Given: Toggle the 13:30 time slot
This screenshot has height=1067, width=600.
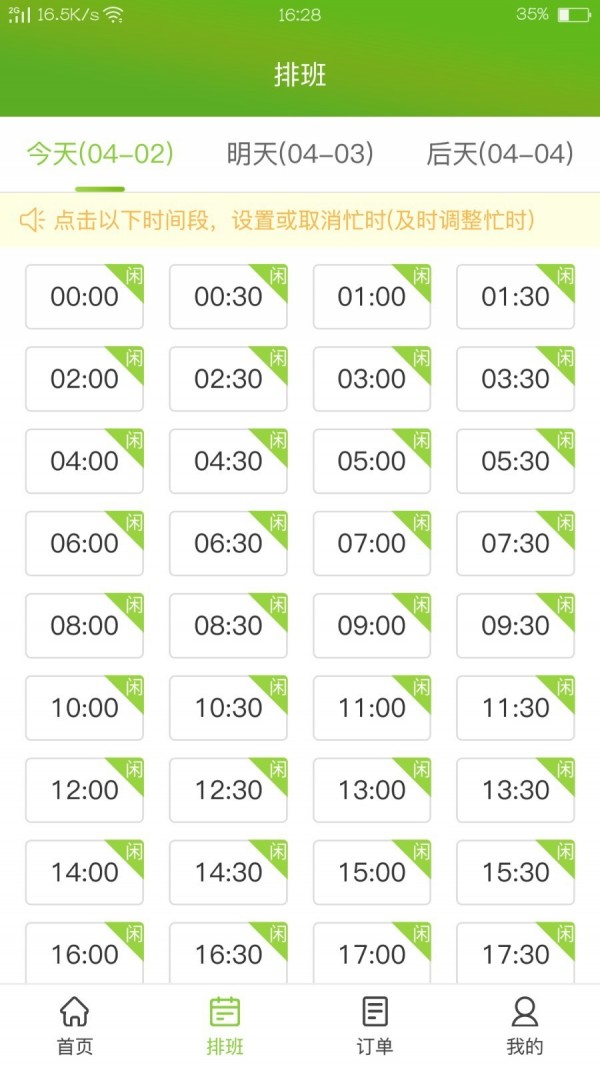Looking at the screenshot, I should [x=516, y=790].
